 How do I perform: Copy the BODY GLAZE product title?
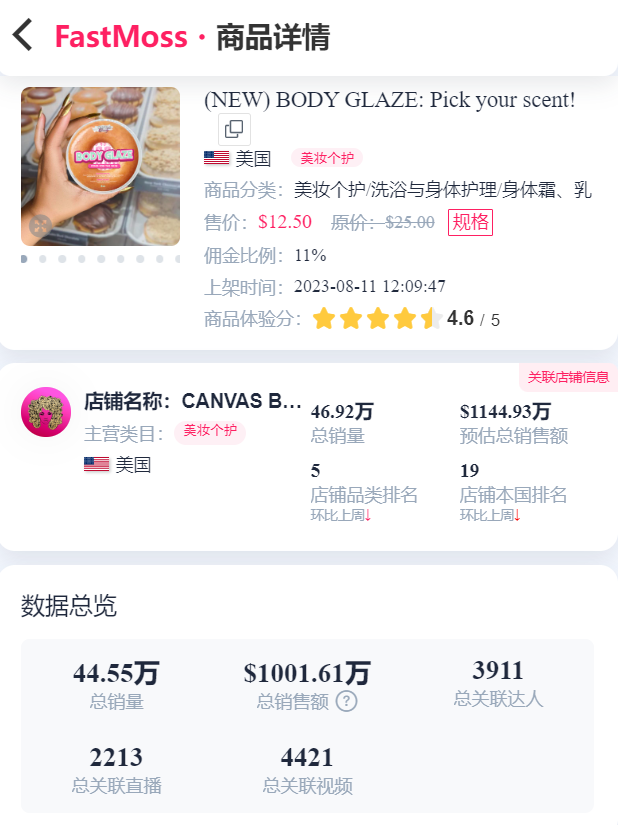(234, 129)
